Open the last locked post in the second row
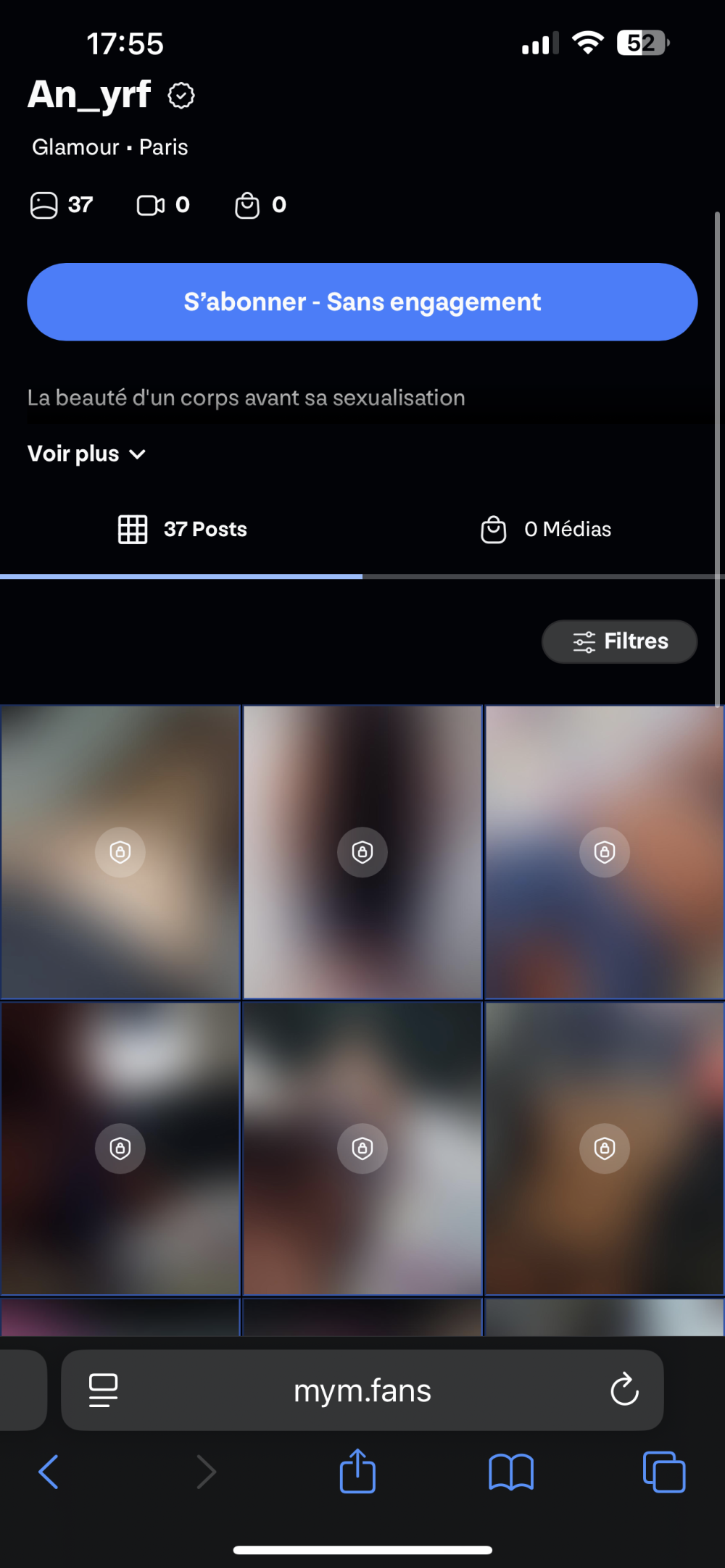This screenshot has width=725, height=1568. coord(604,1148)
